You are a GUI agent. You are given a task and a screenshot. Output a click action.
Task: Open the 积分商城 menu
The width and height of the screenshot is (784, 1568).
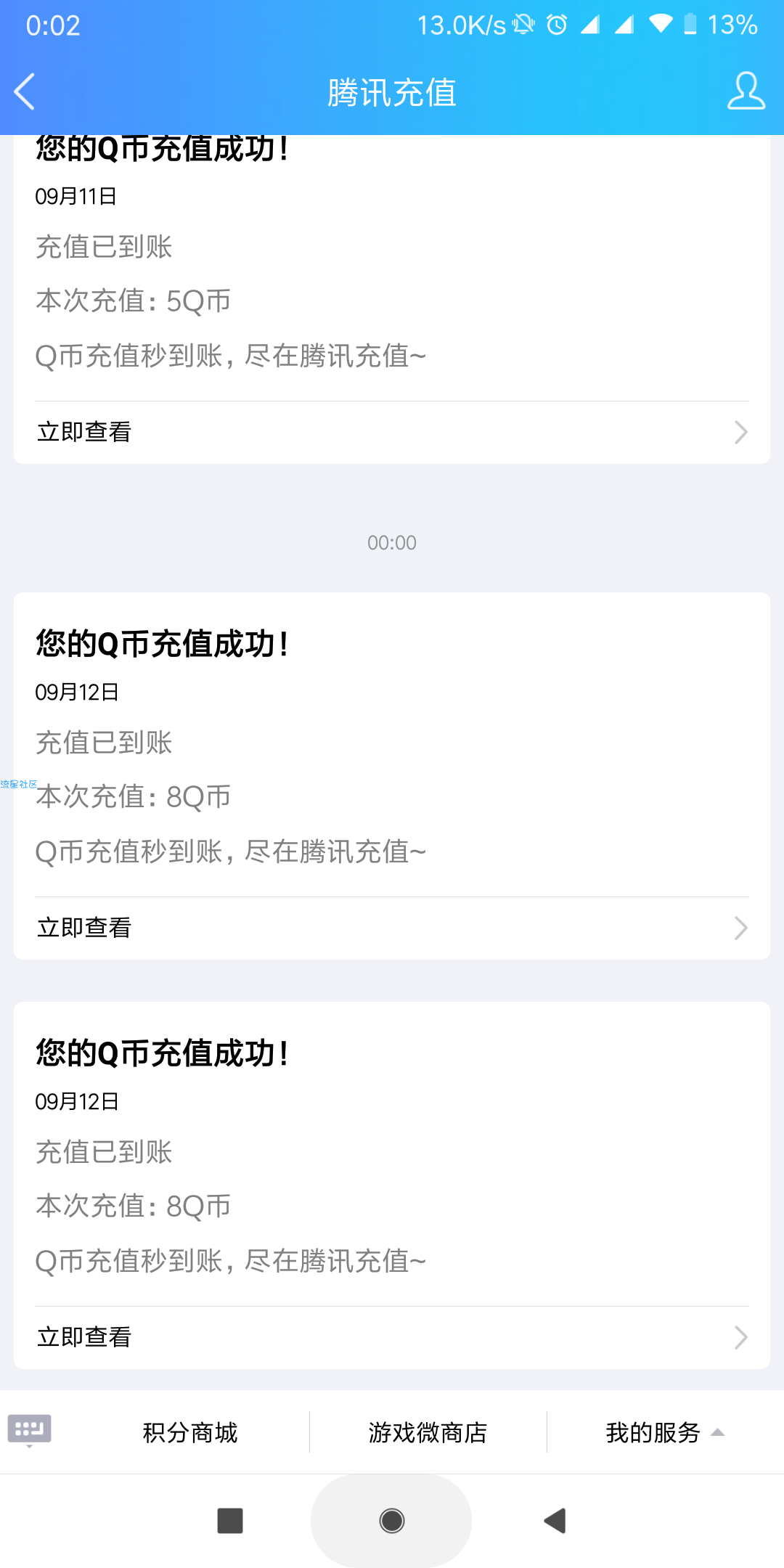(x=190, y=1432)
